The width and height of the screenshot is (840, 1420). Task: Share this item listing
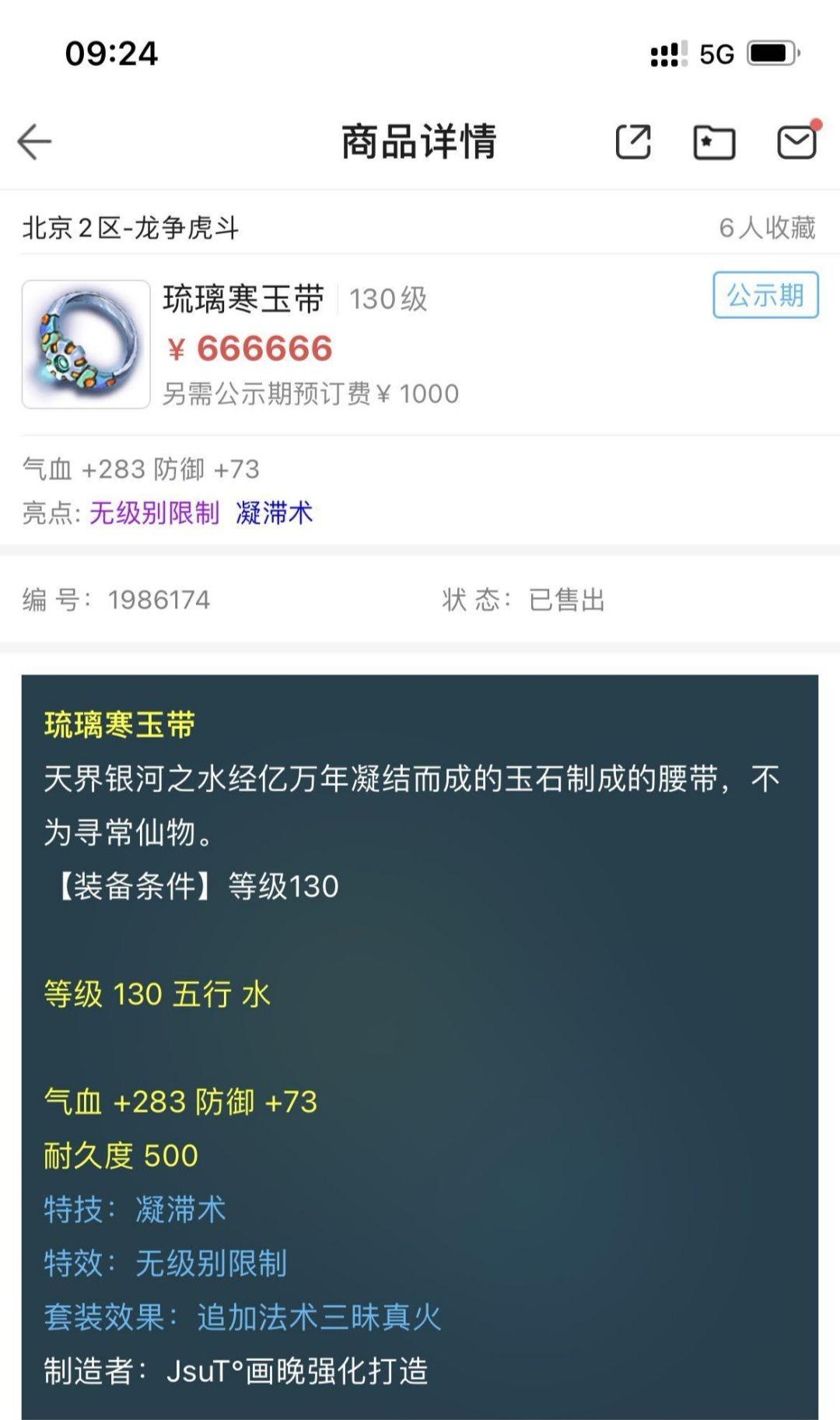coord(633,142)
